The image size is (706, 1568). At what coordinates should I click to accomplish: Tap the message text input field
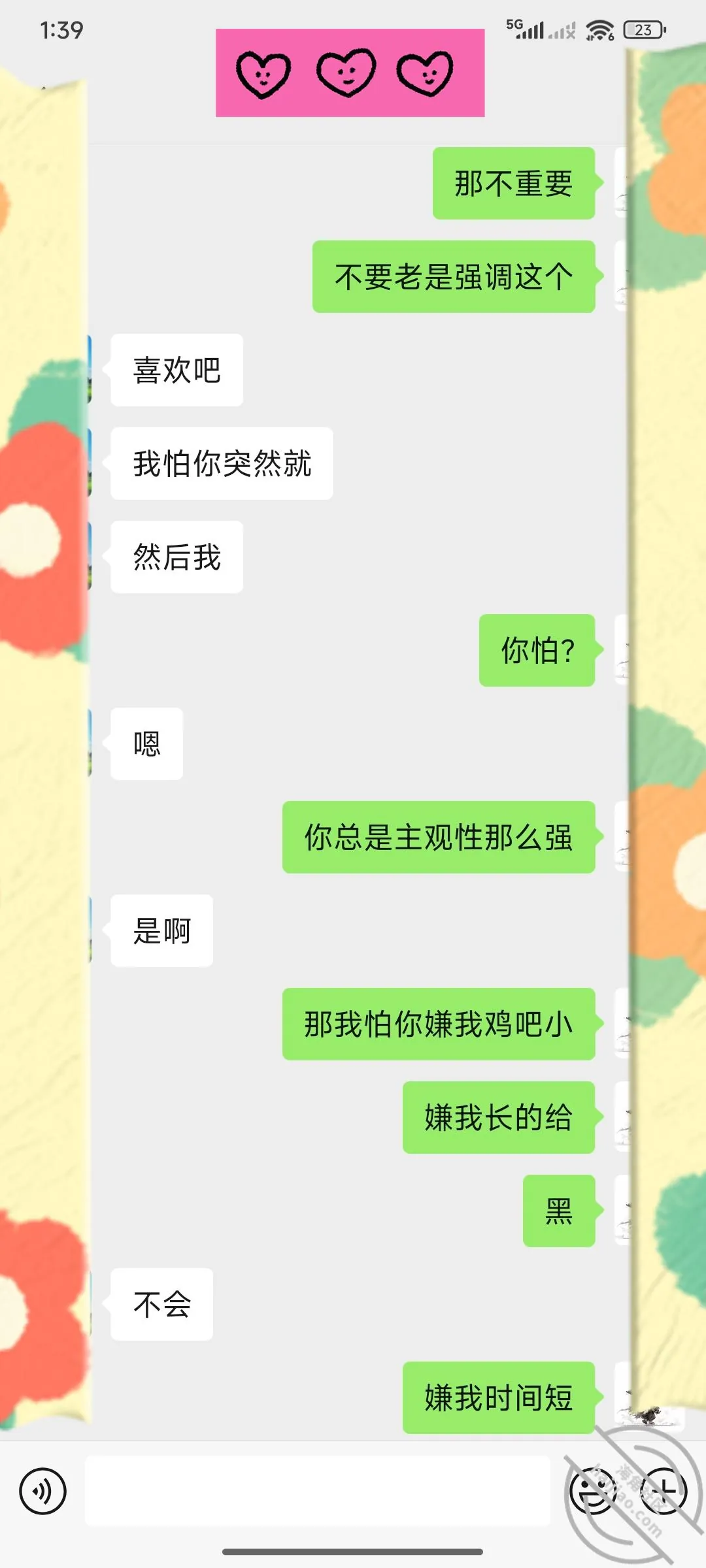317,1491
